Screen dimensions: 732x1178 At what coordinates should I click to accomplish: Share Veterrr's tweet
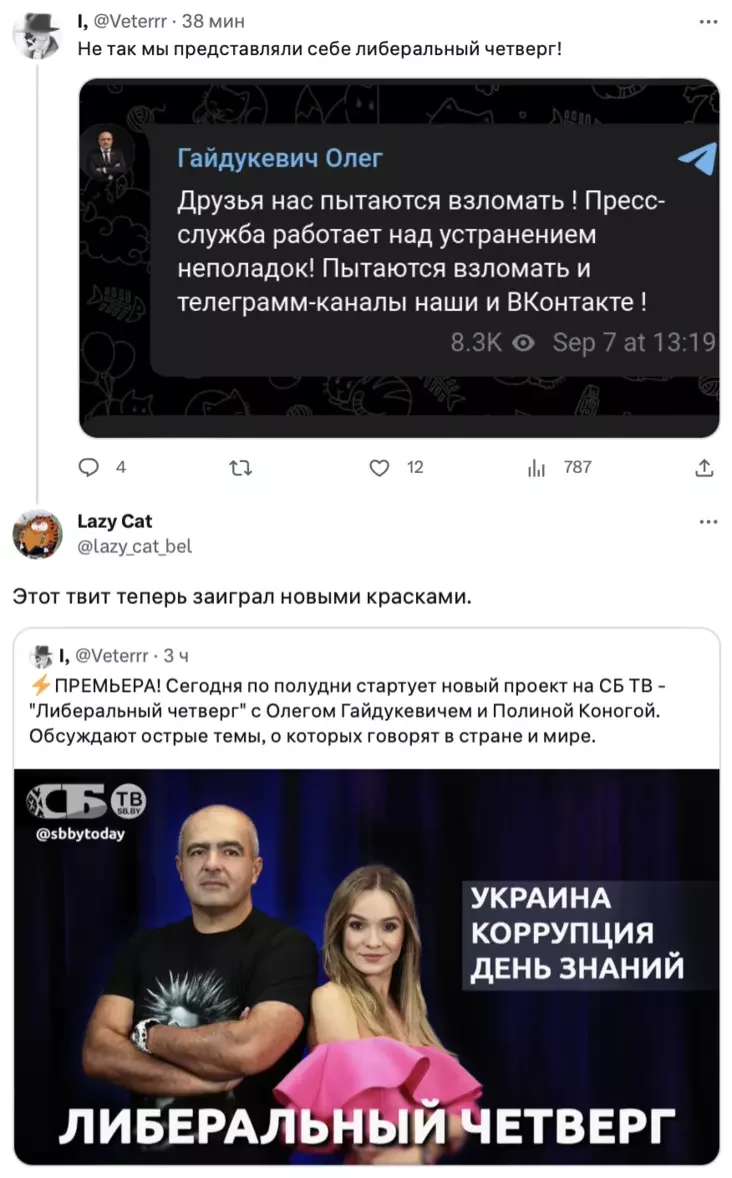[x=704, y=468]
